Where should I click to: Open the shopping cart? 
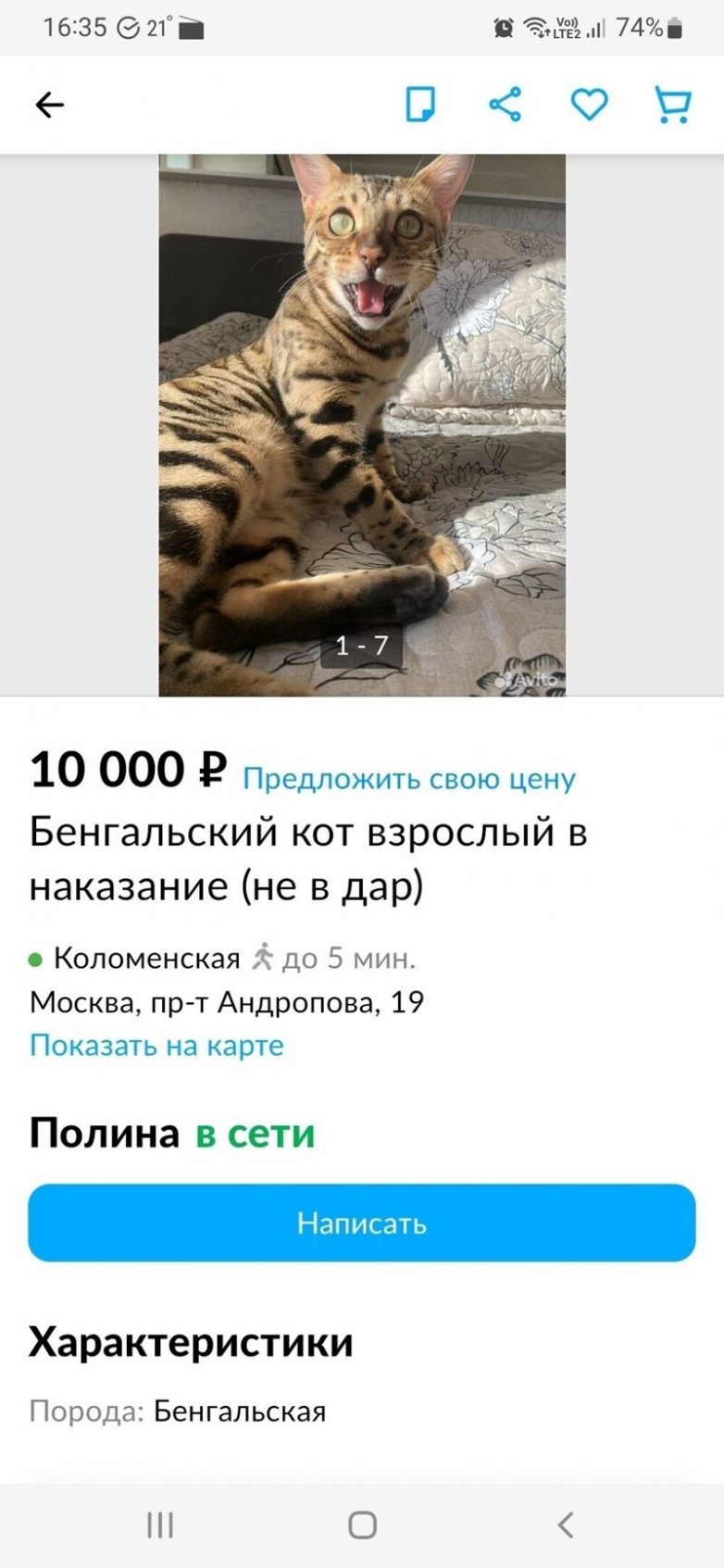click(672, 105)
